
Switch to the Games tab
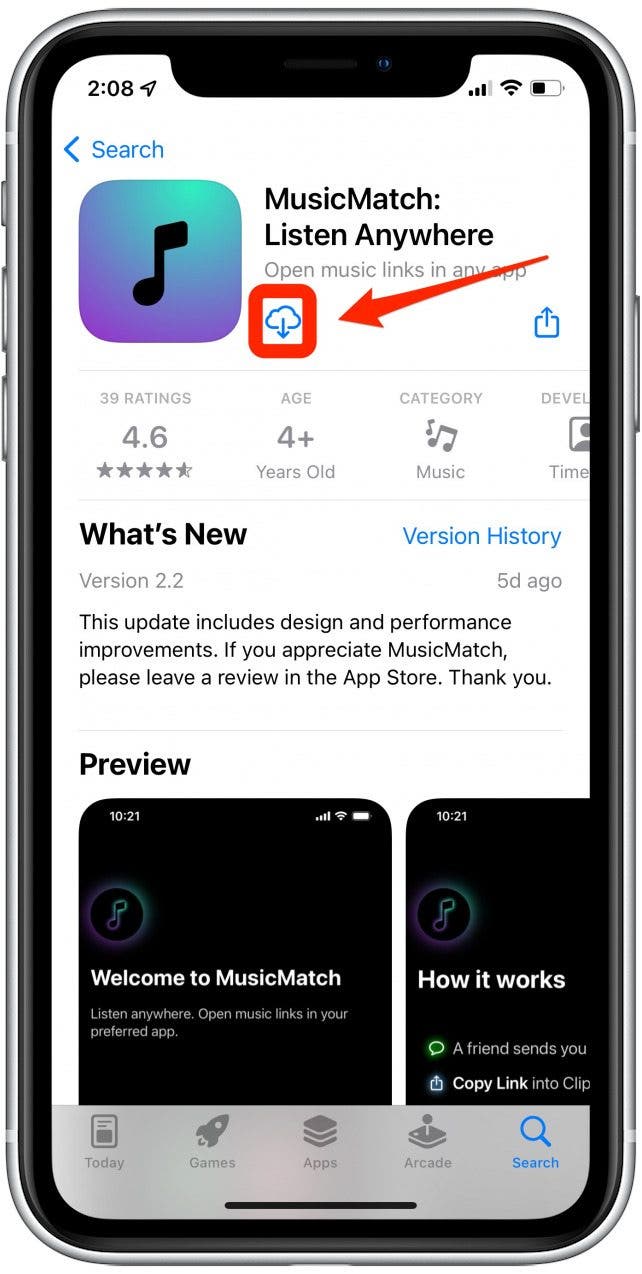point(212,1142)
